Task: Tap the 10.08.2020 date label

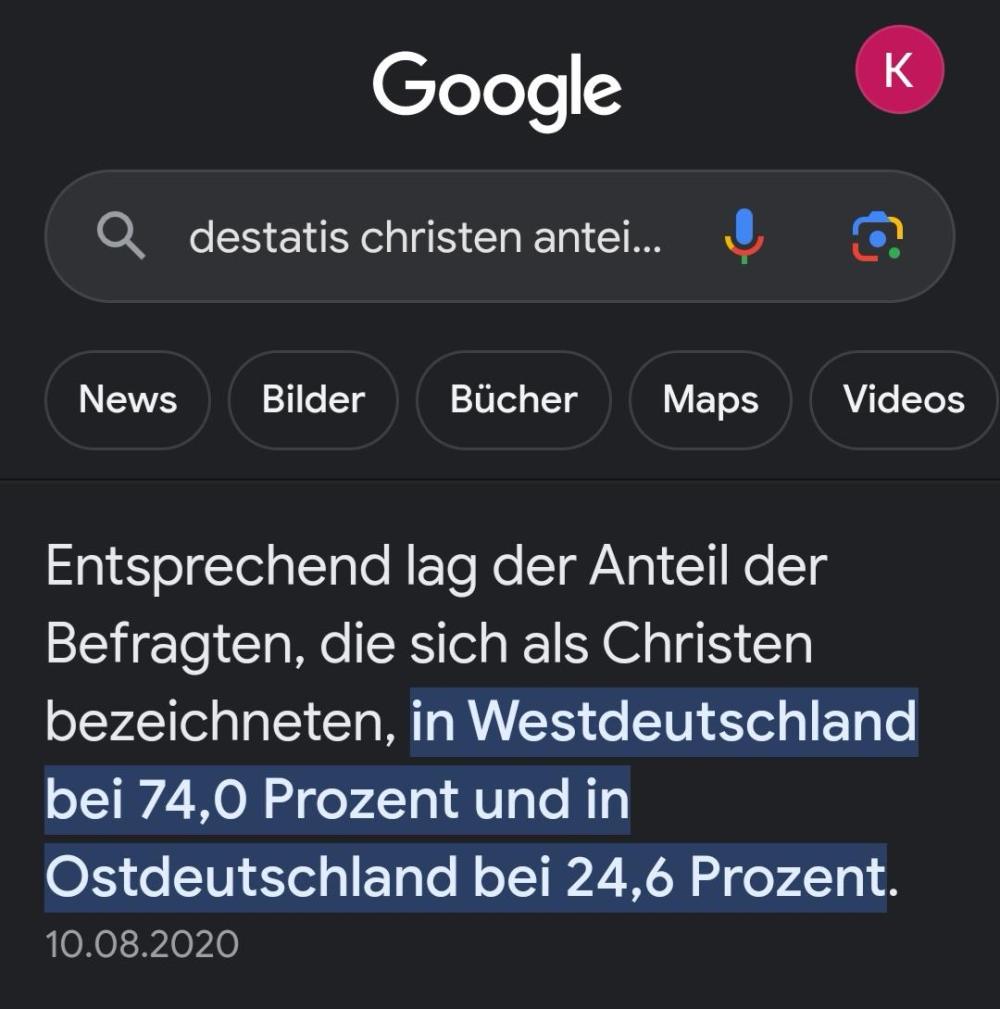Action: (x=141, y=941)
